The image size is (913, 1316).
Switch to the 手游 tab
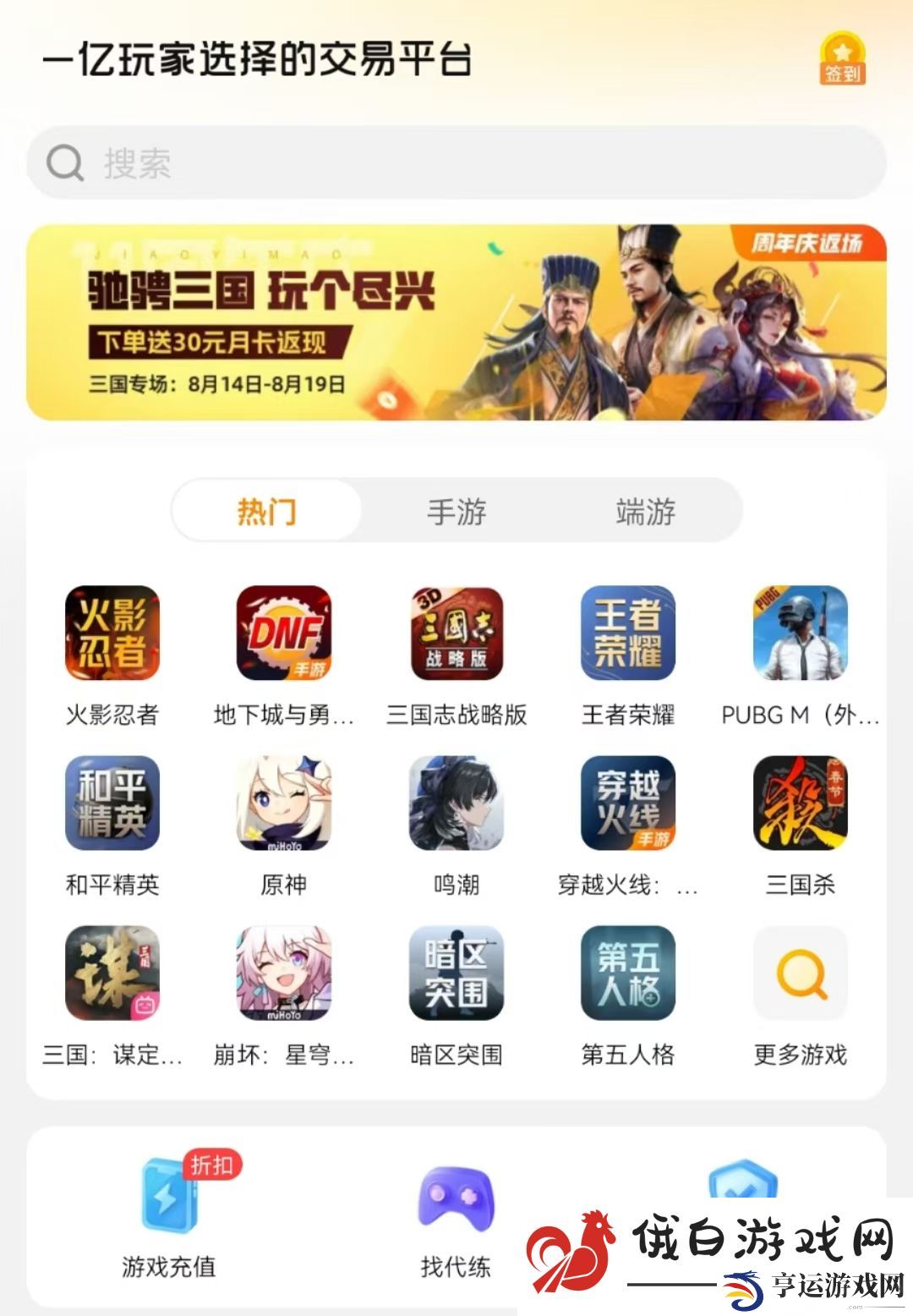(456, 512)
